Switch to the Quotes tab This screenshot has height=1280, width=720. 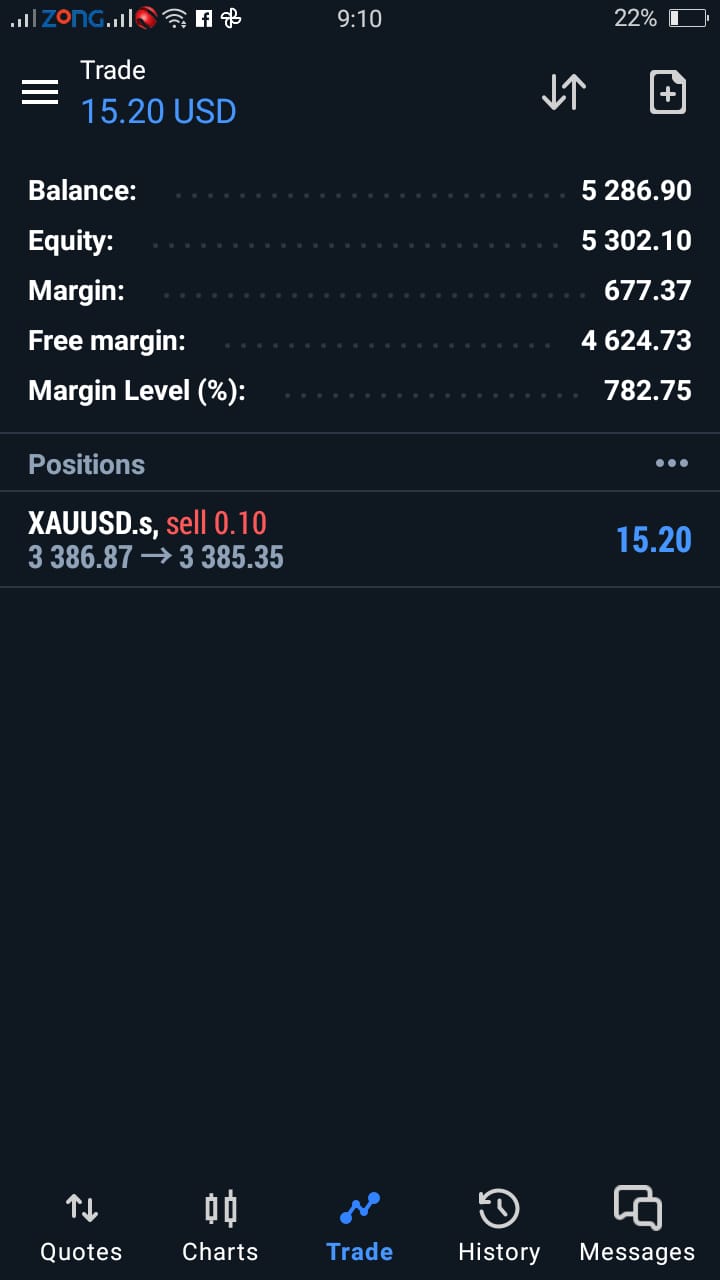[x=81, y=1226]
